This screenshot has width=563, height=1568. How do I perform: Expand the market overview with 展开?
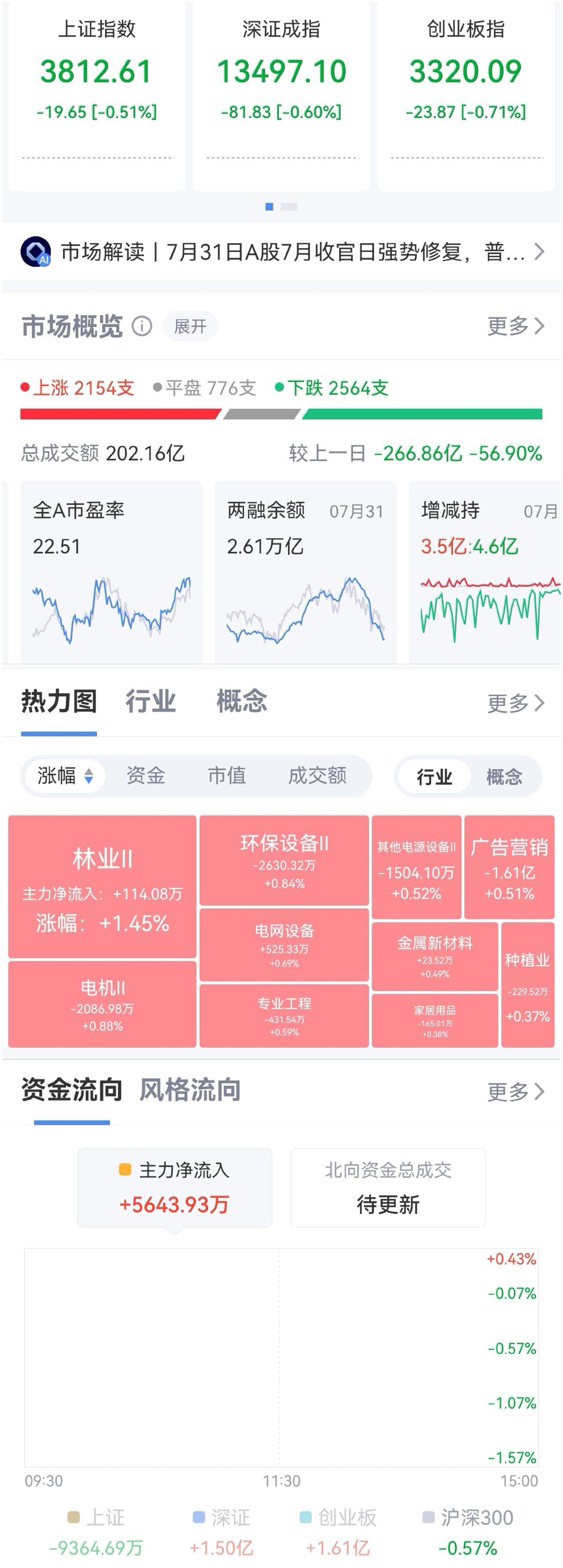click(190, 326)
